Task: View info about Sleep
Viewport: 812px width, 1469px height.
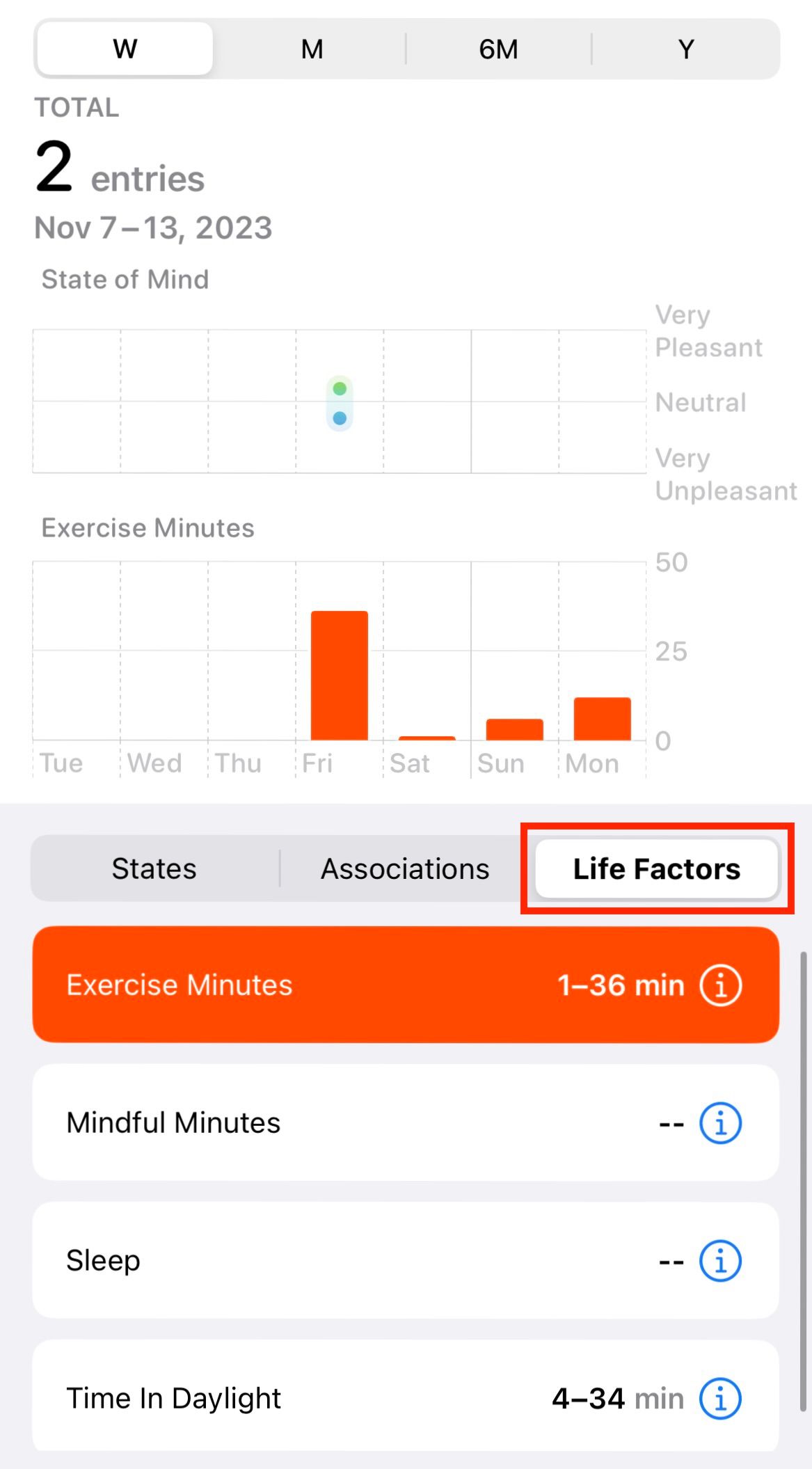Action: click(x=720, y=1260)
